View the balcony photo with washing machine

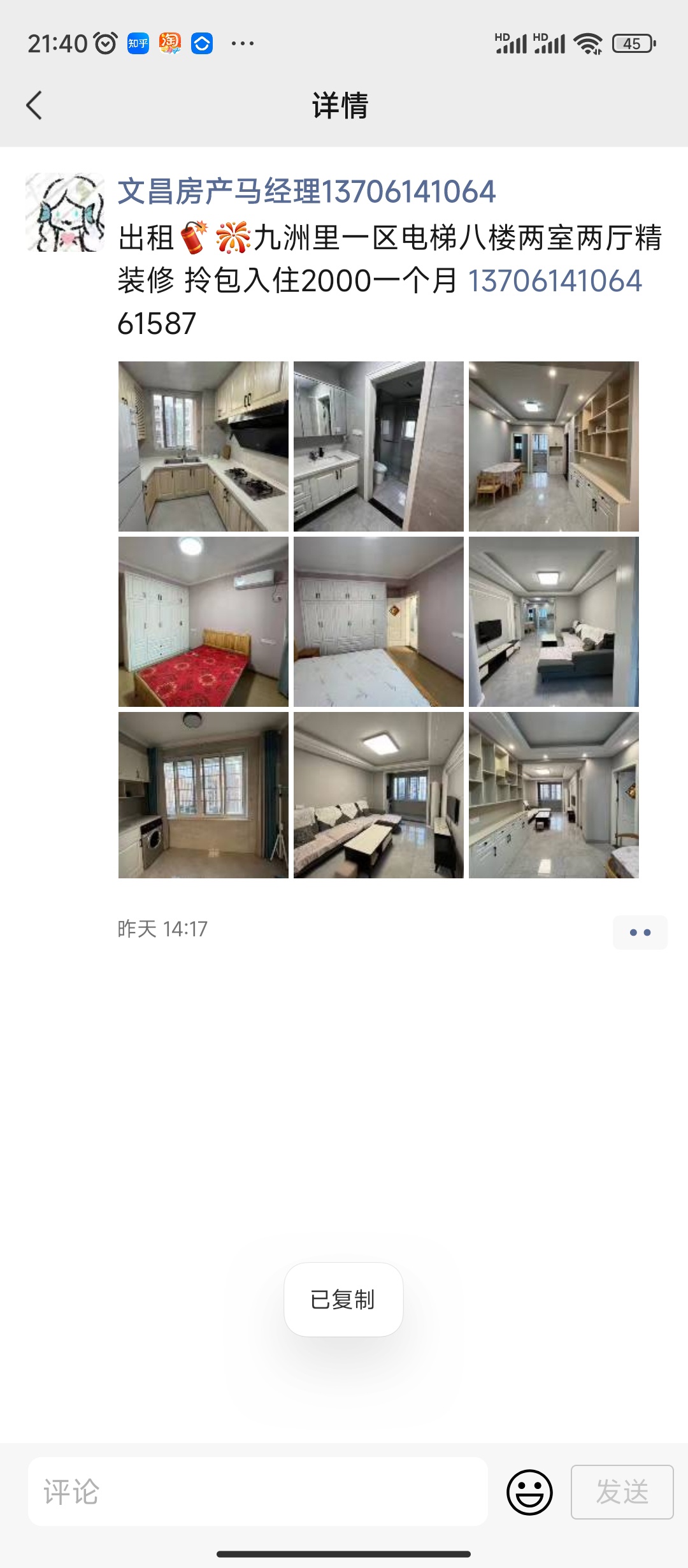coord(203,795)
